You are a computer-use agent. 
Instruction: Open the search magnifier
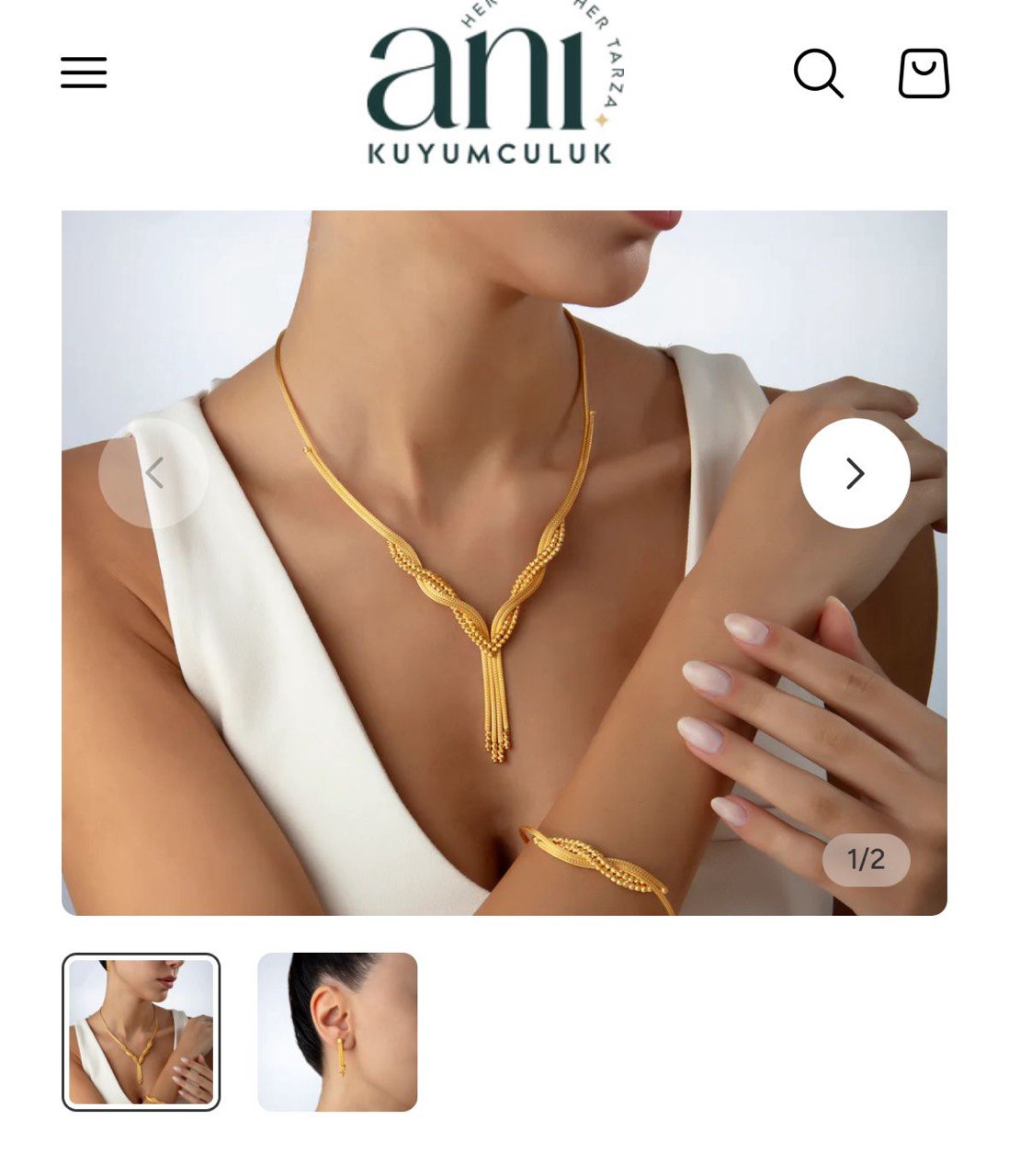point(818,73)
